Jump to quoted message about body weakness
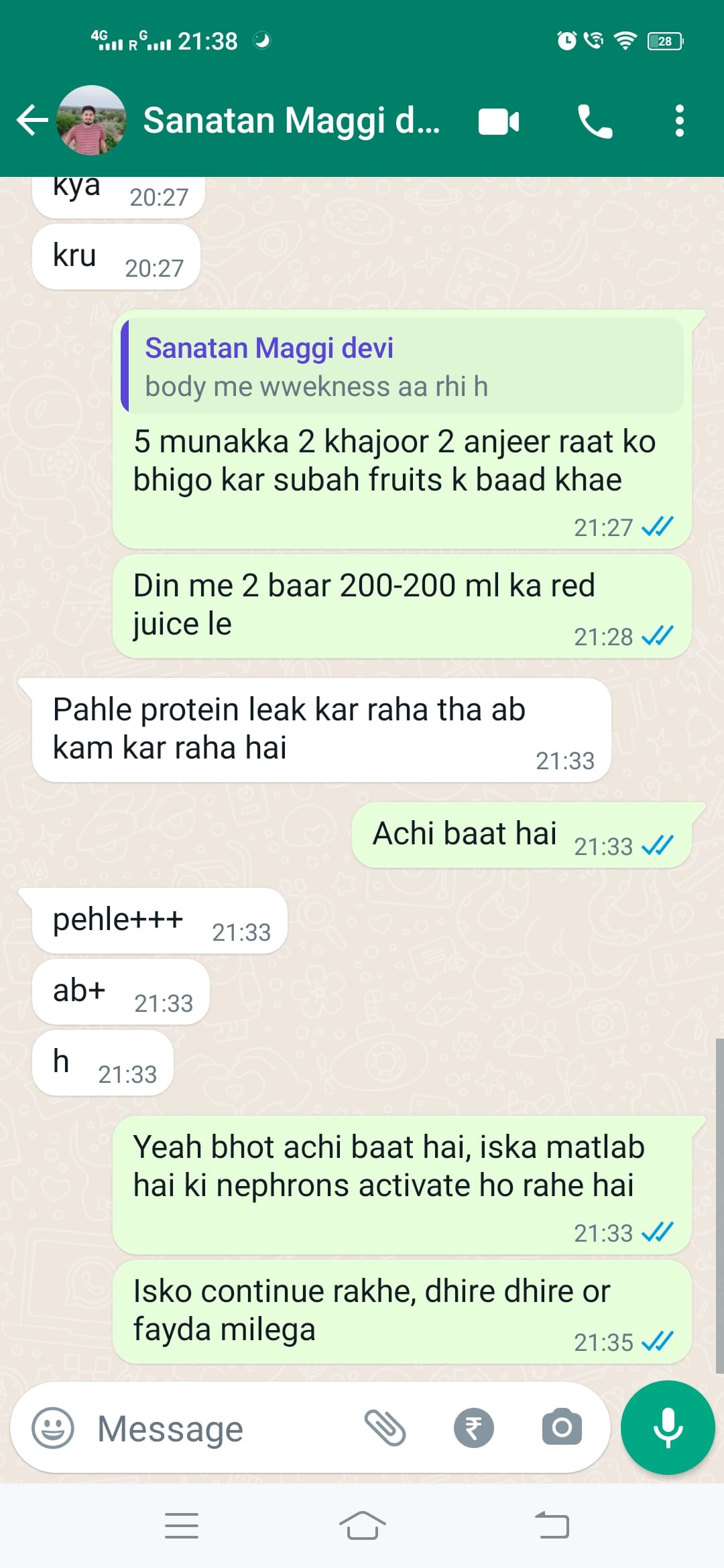The height and width of the screenshot is (1568, 724). pos(402,367)
